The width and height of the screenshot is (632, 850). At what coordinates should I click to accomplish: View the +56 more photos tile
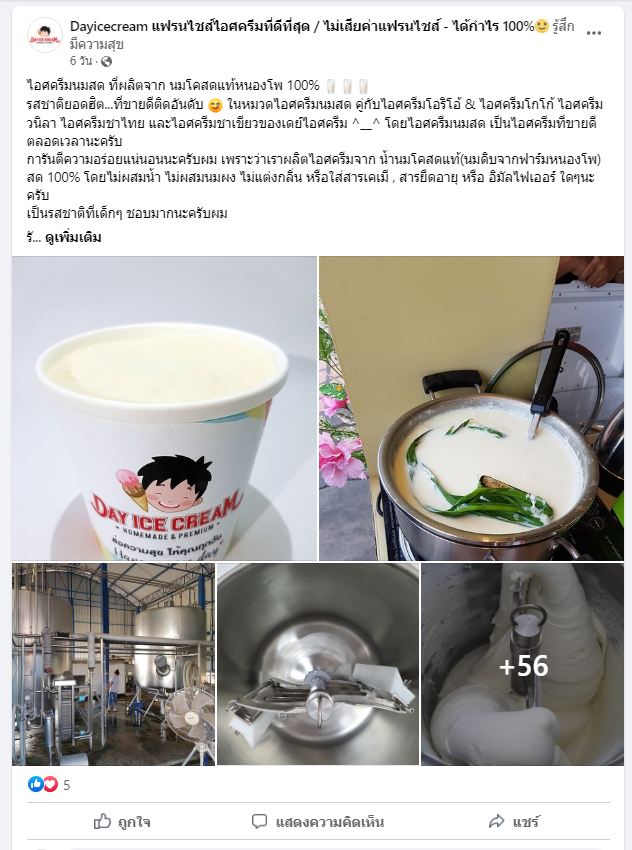pyautogui.click(x=523, y=665)
